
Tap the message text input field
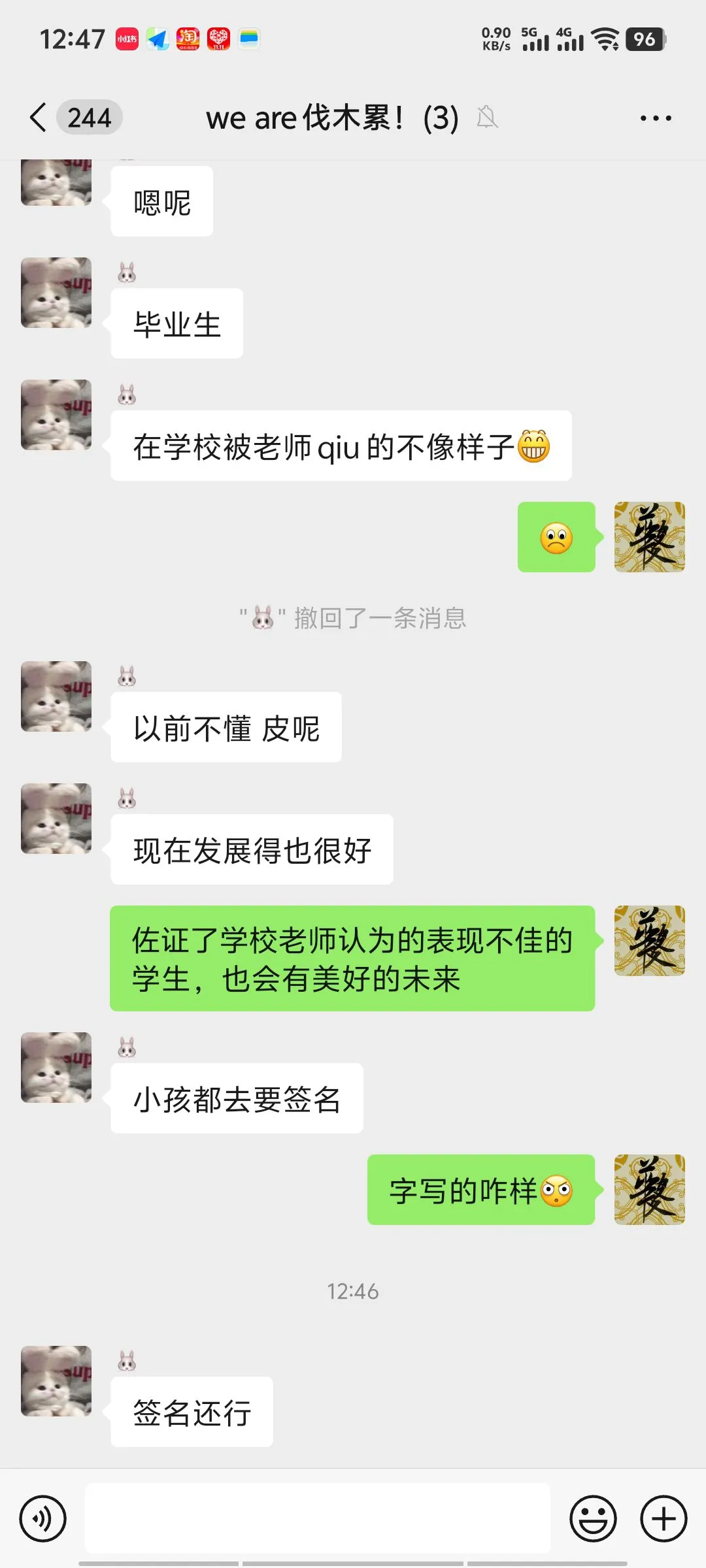tap(317, 1518)
